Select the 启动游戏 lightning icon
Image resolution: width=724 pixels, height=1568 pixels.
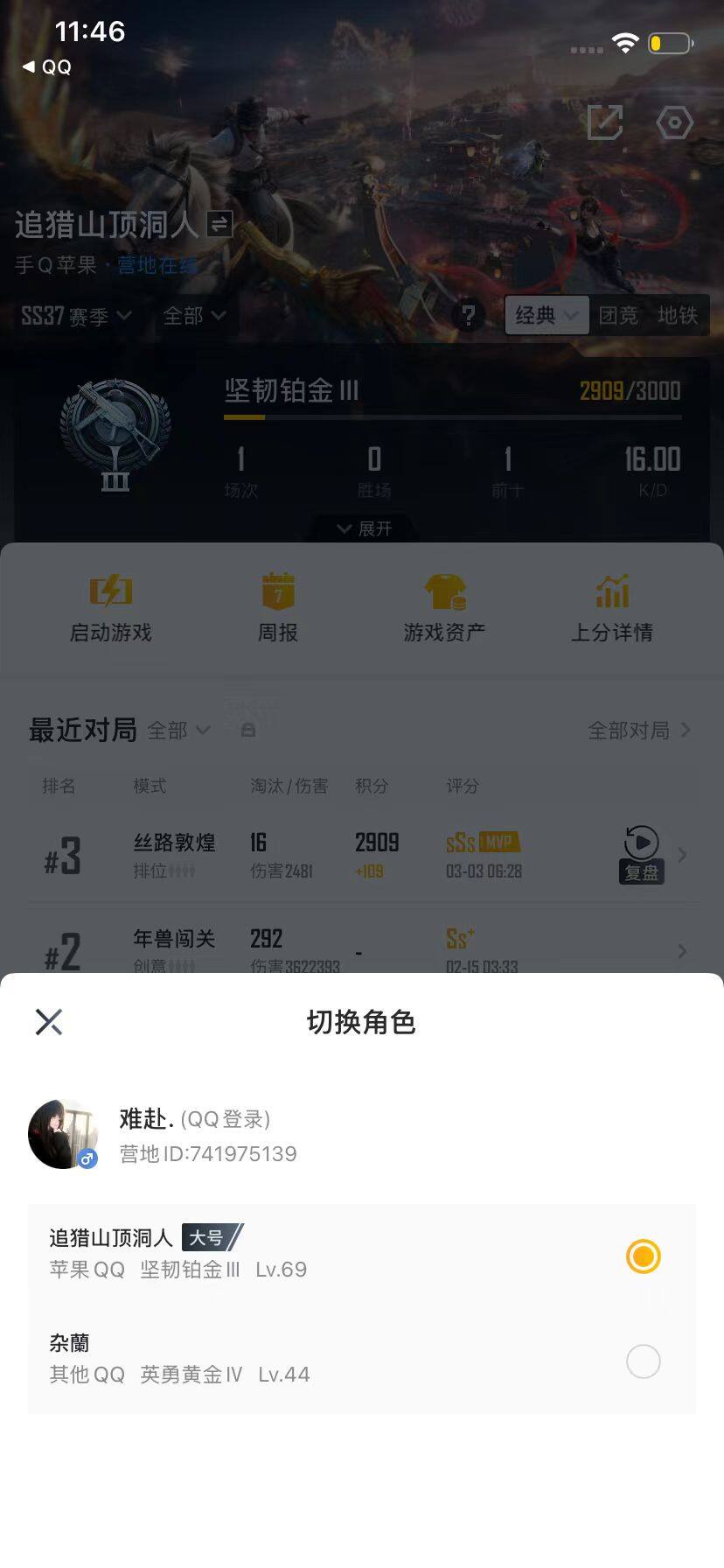(x=108, y=591)
